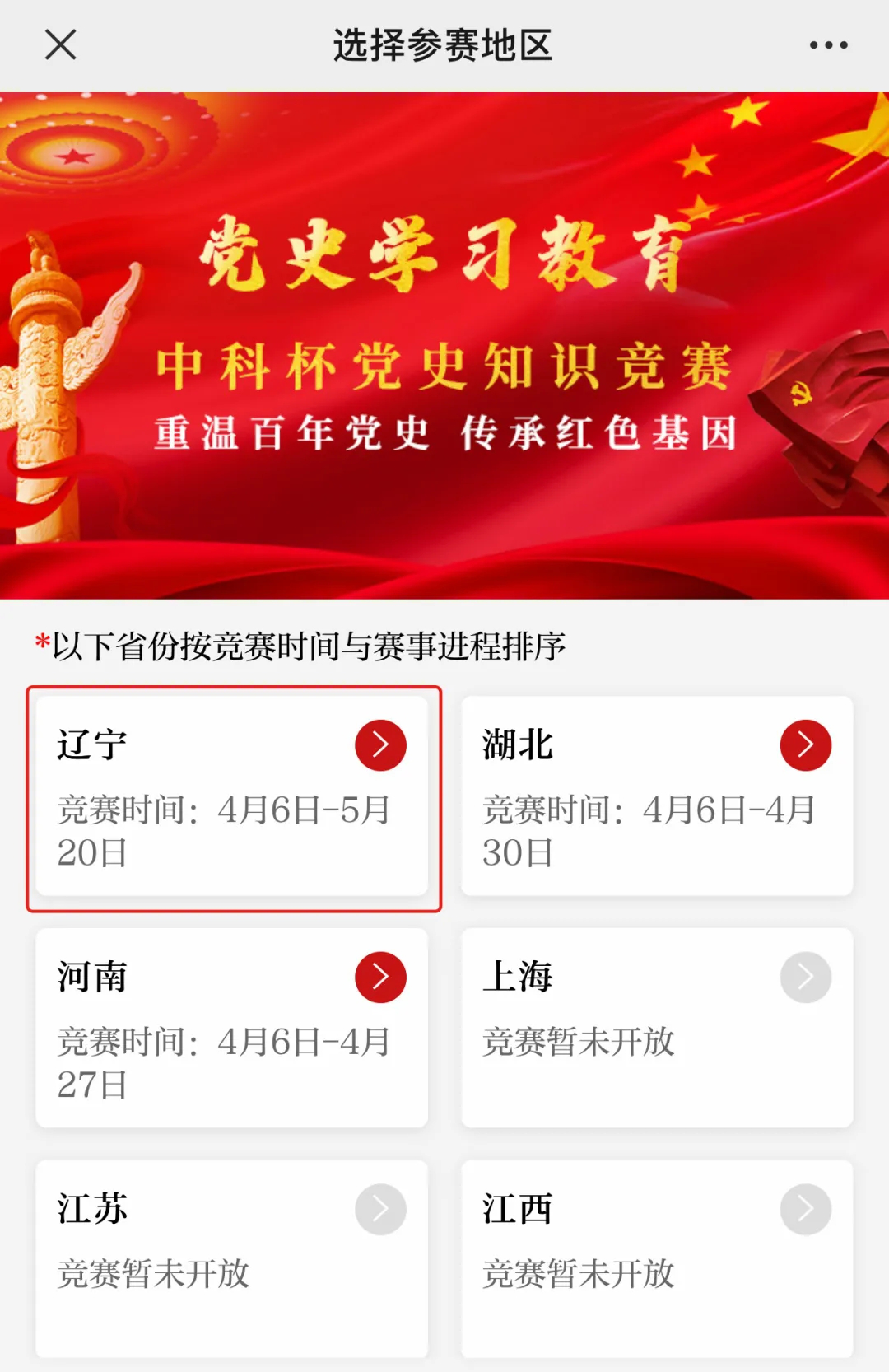Screen dimensions: 889x1372
Task: Open the three-dot overflow menu
Action: coord(828,45)
